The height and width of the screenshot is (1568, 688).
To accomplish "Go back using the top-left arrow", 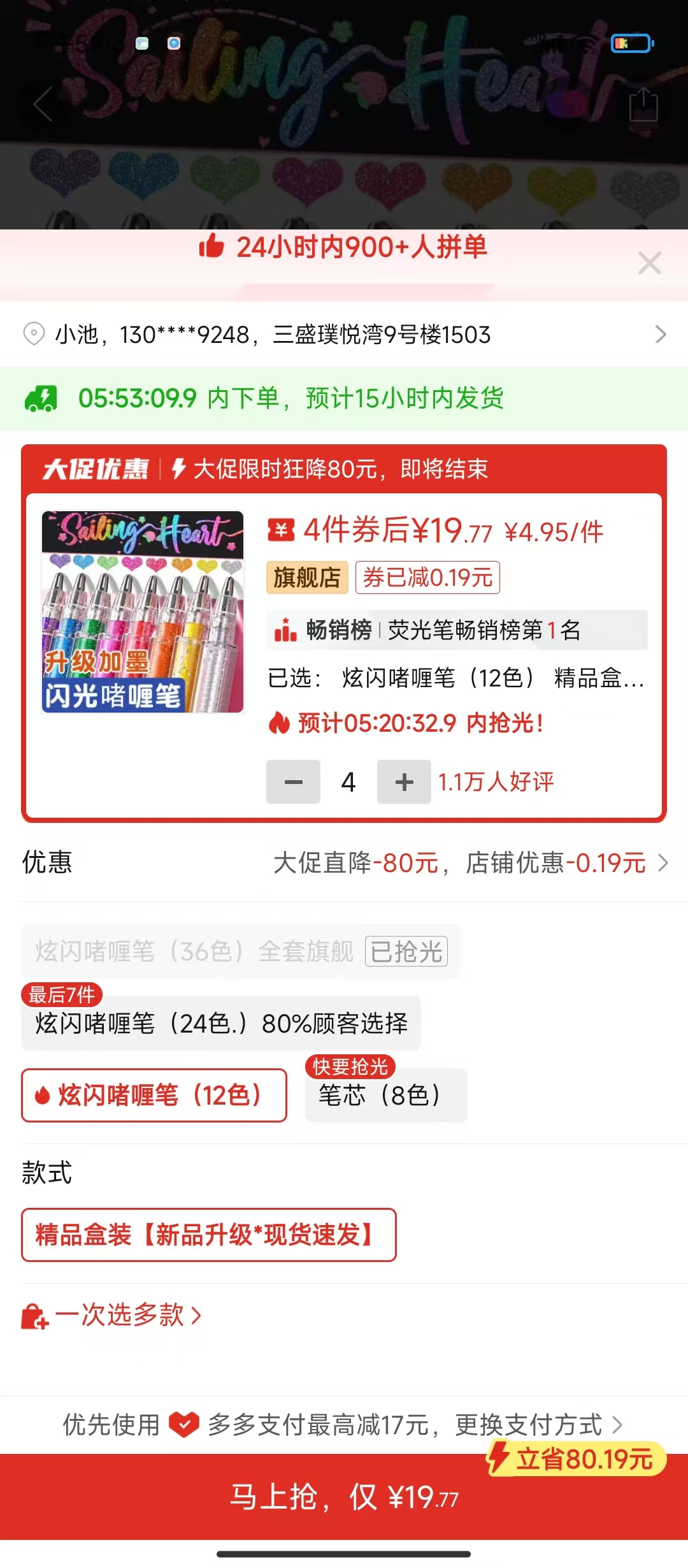I will [43, 105].
